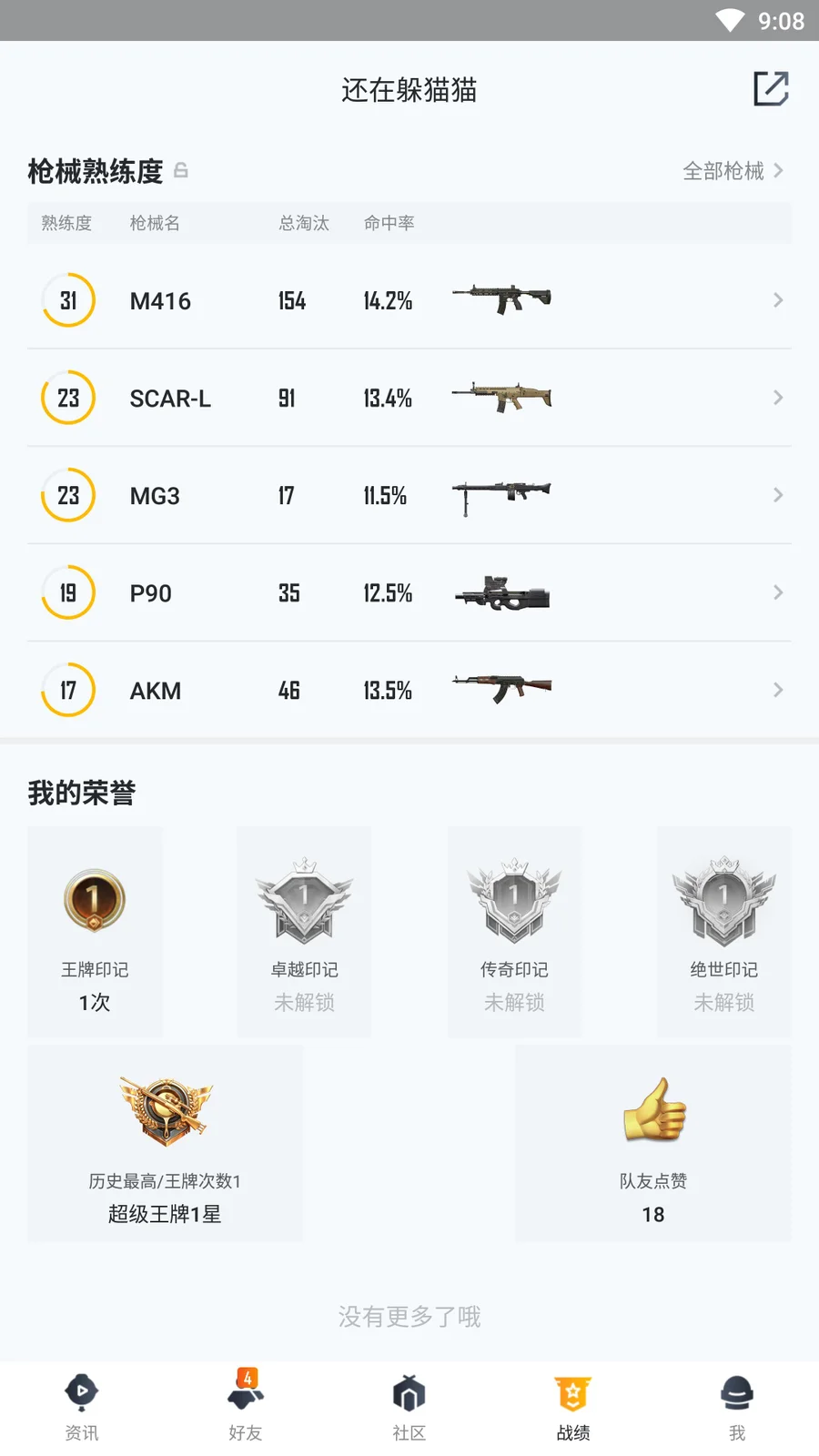This screenshot has width=819, height=1456.
Task: Select the P90 weapon entry
Action: pos(409,592)
